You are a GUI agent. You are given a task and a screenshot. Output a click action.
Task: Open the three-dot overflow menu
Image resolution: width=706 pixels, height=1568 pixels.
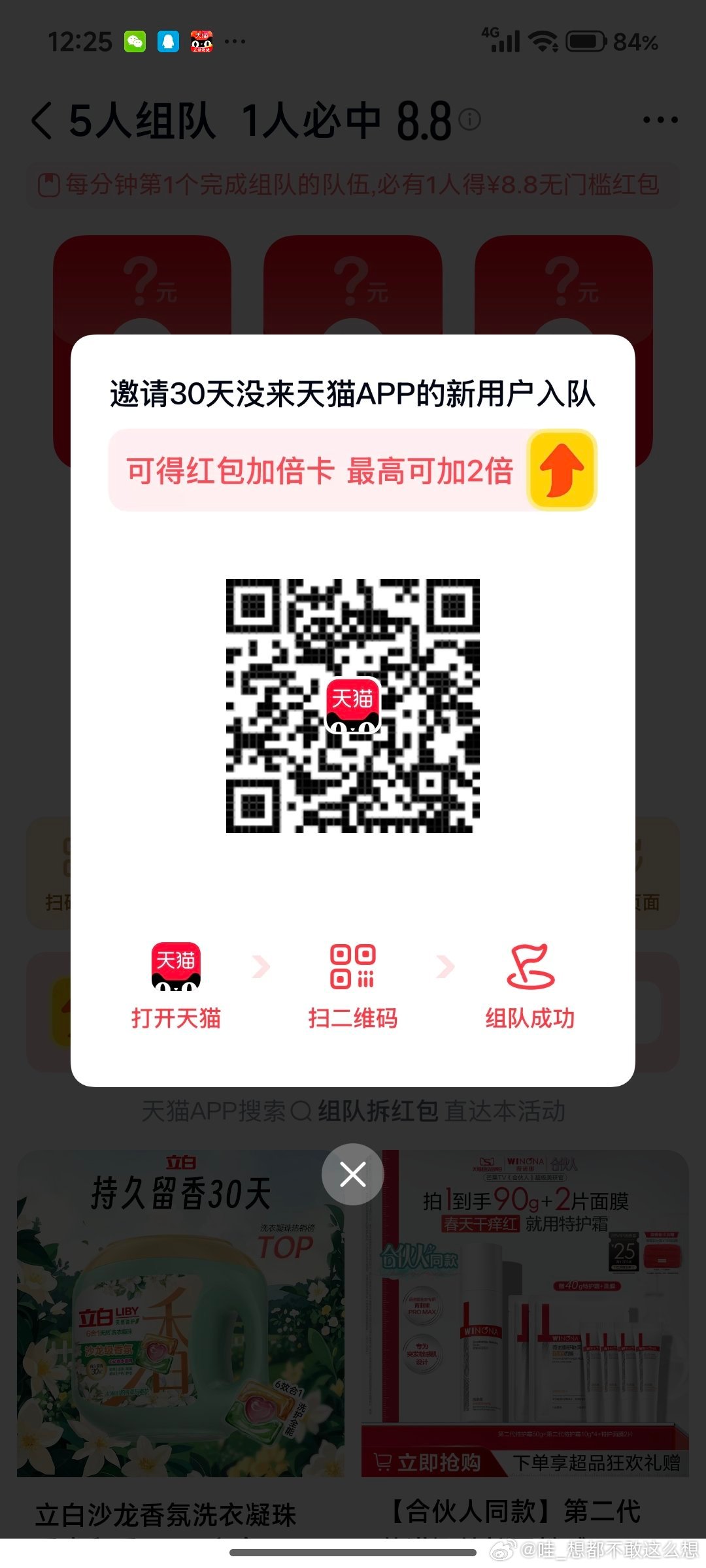[660, 120]
